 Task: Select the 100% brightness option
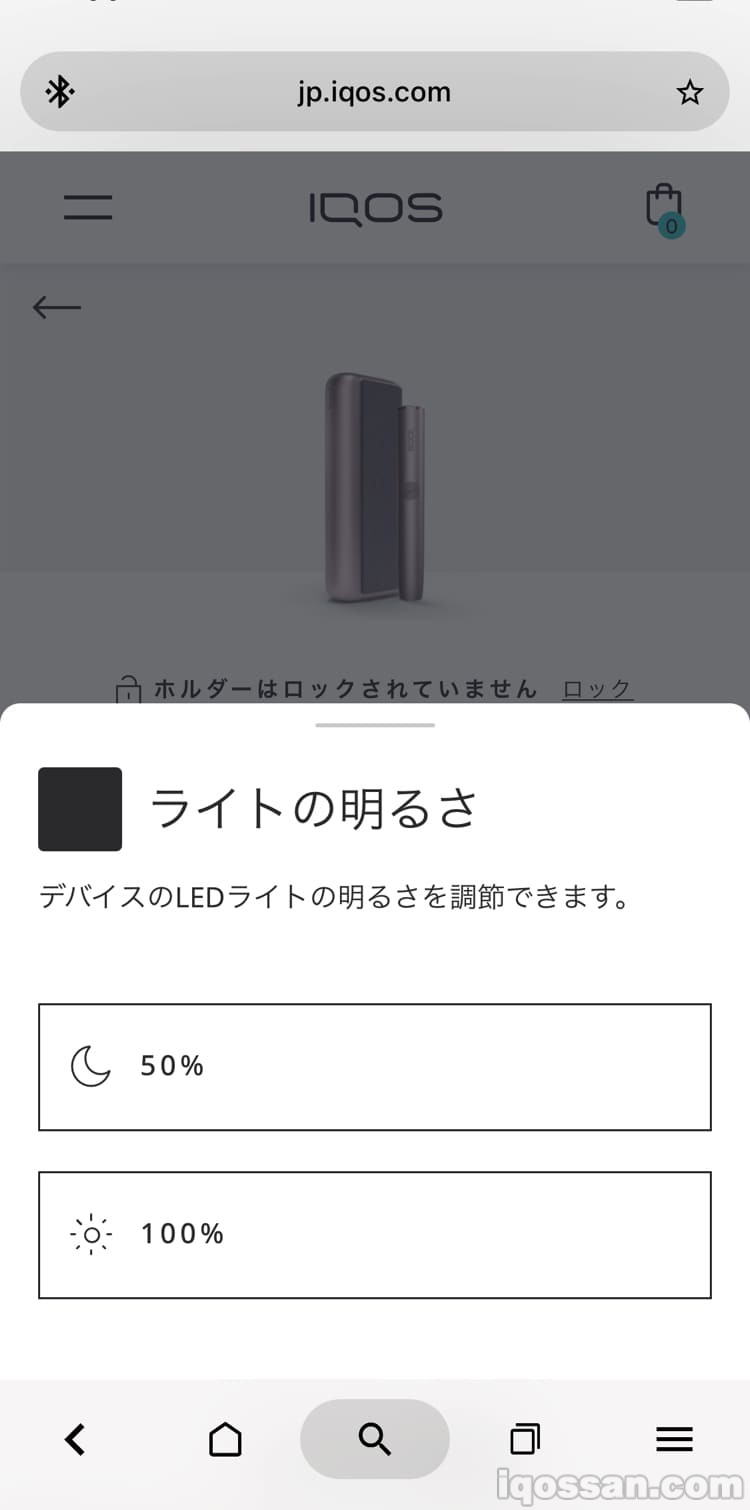(374, 1234)
